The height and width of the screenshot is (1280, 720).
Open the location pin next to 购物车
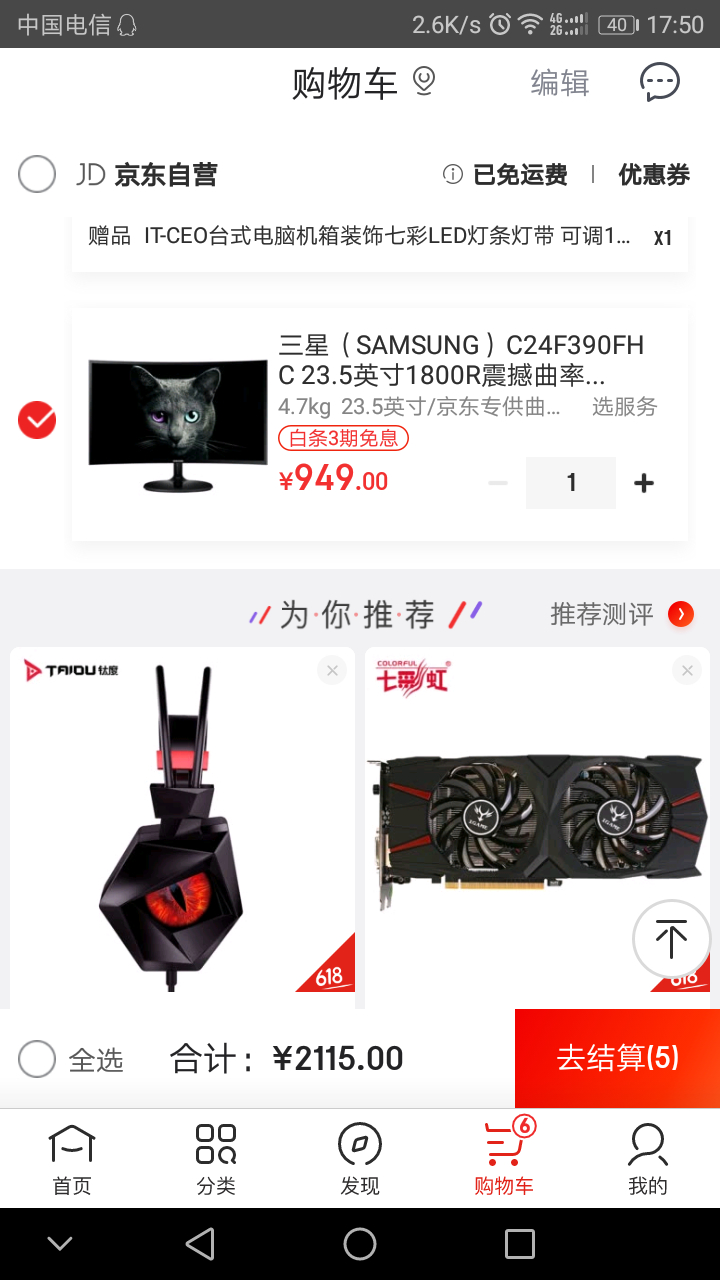tap(424, 81)
